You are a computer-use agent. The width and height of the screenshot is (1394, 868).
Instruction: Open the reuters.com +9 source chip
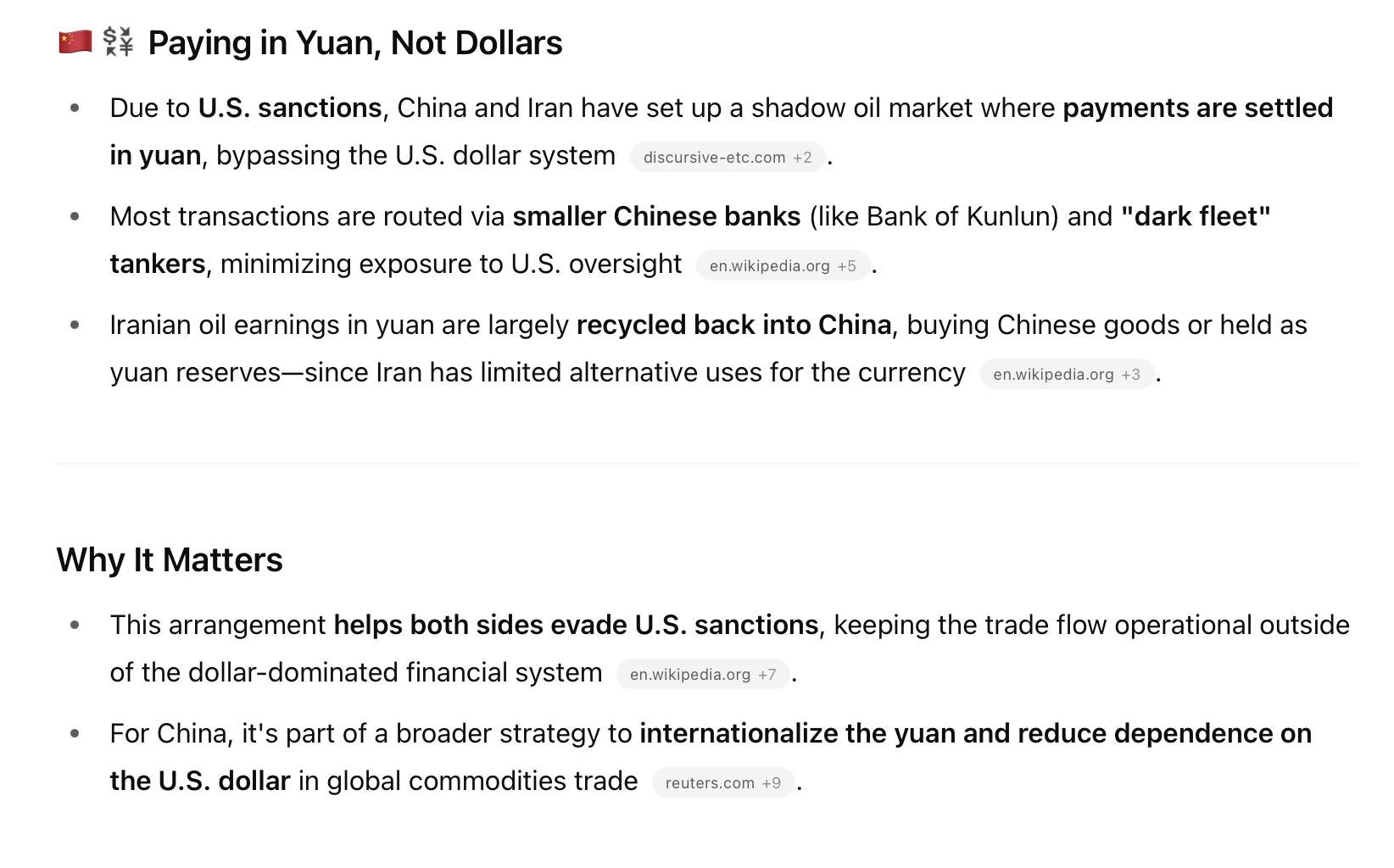point(722,783)
